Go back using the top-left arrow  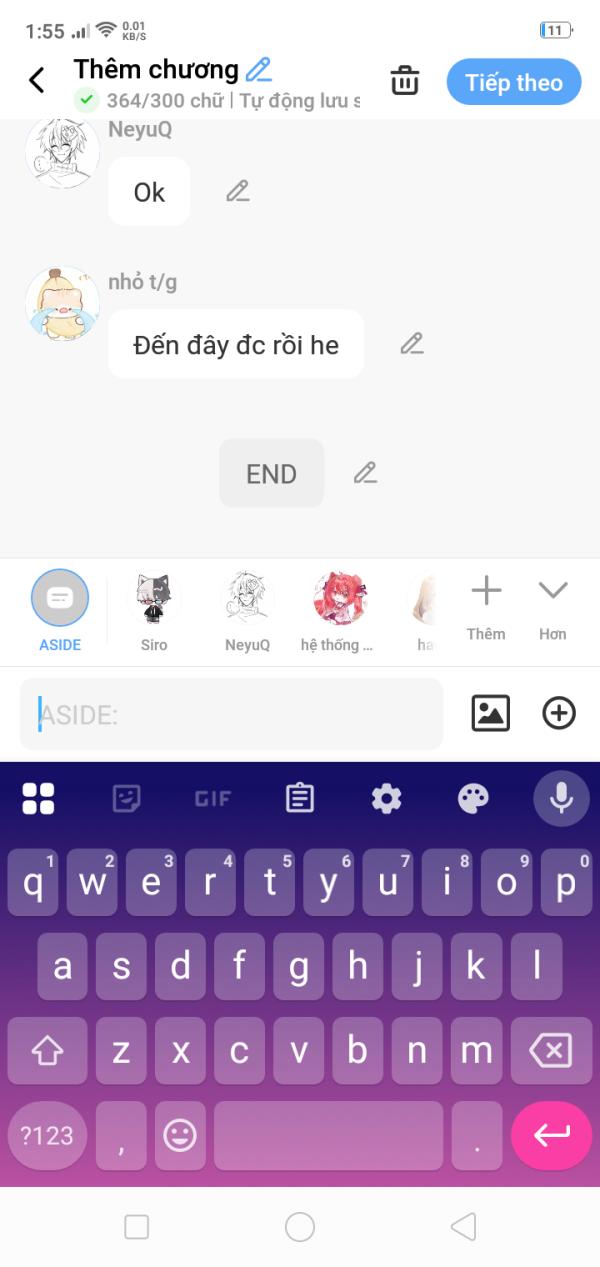click(37, 80)
